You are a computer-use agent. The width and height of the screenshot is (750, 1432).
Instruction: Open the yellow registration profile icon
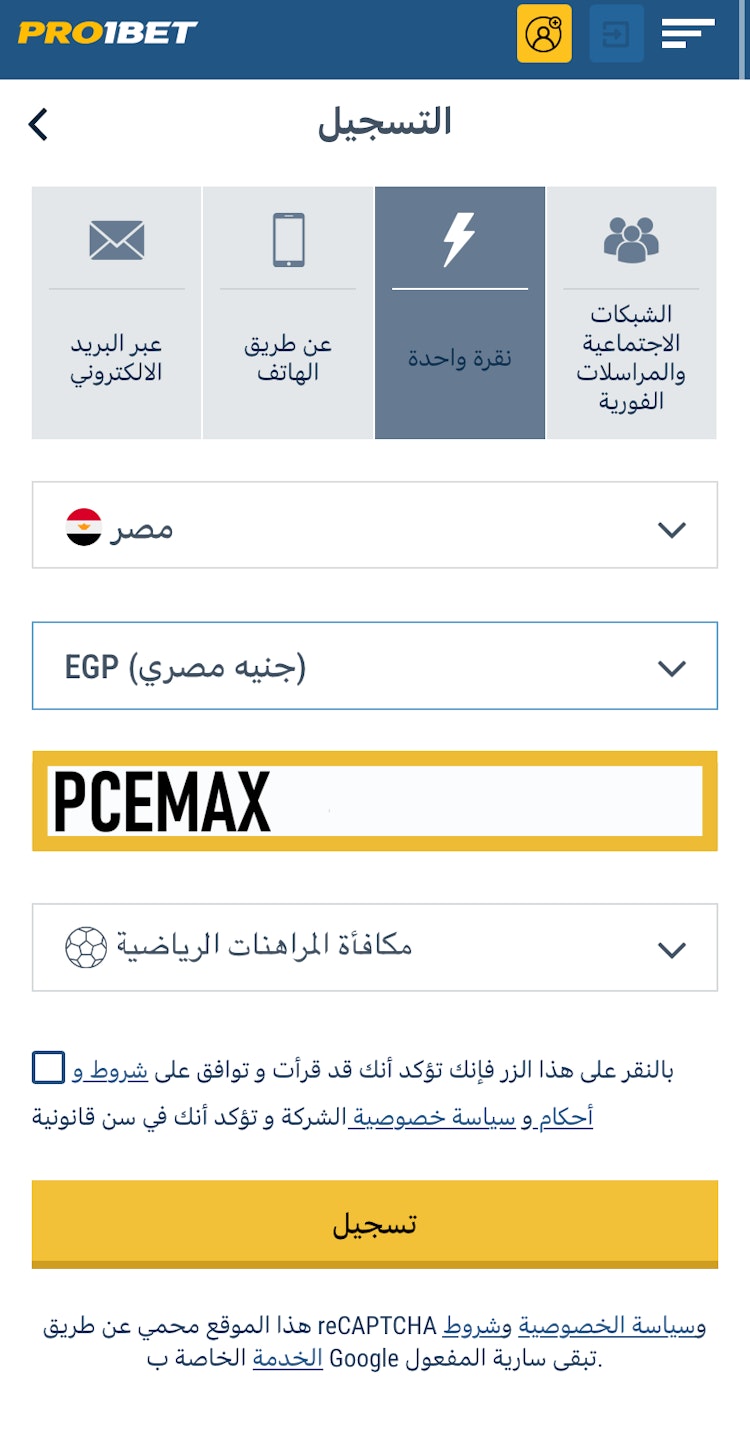click(544, 34)
